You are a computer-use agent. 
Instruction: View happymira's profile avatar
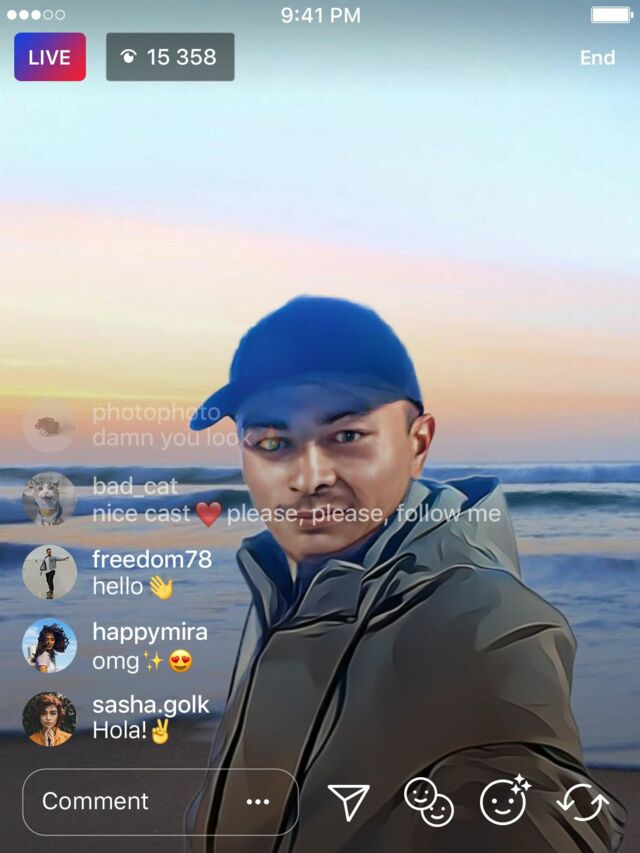(x=50, y=646)
